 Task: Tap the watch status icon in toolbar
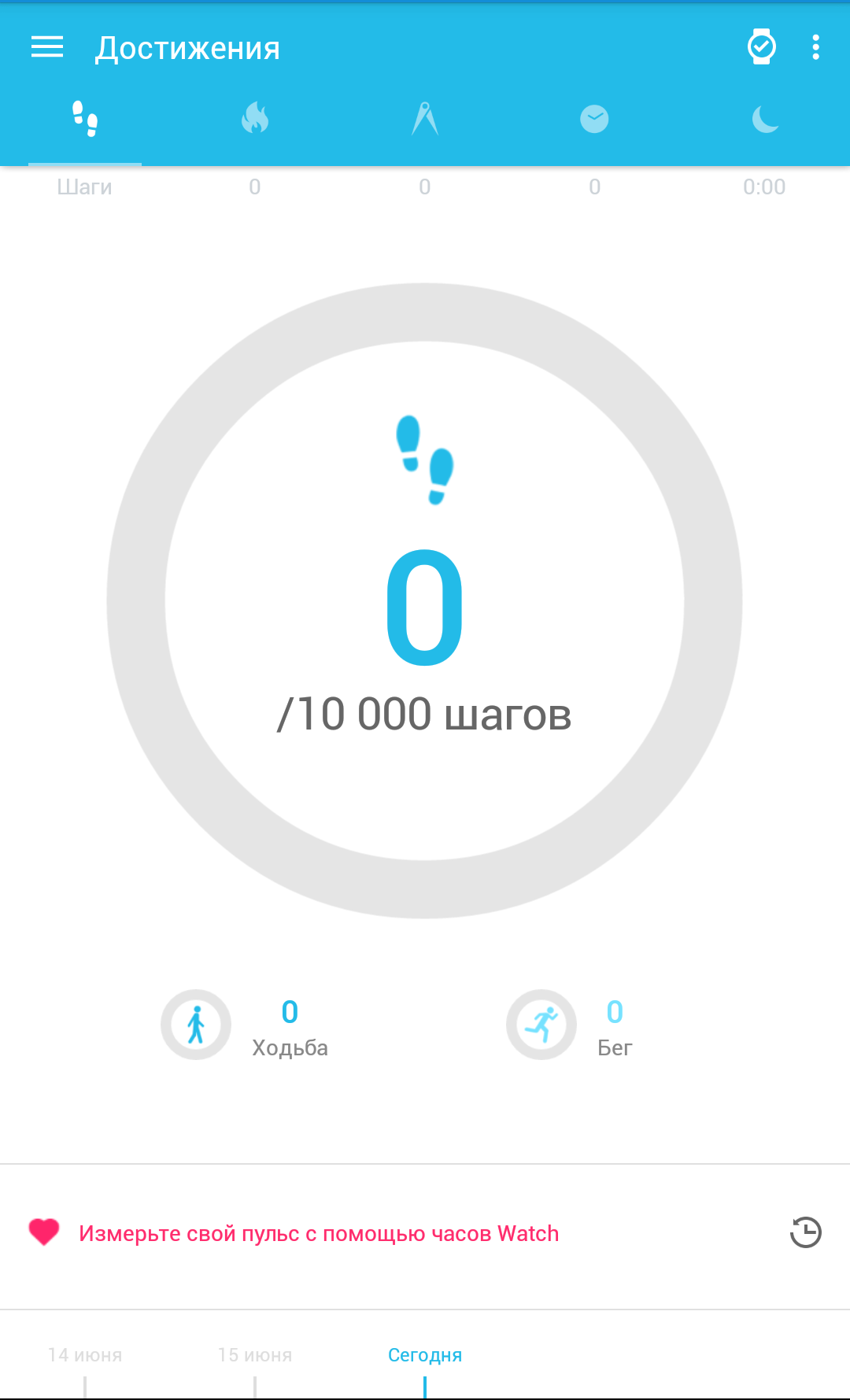[760, 46]
